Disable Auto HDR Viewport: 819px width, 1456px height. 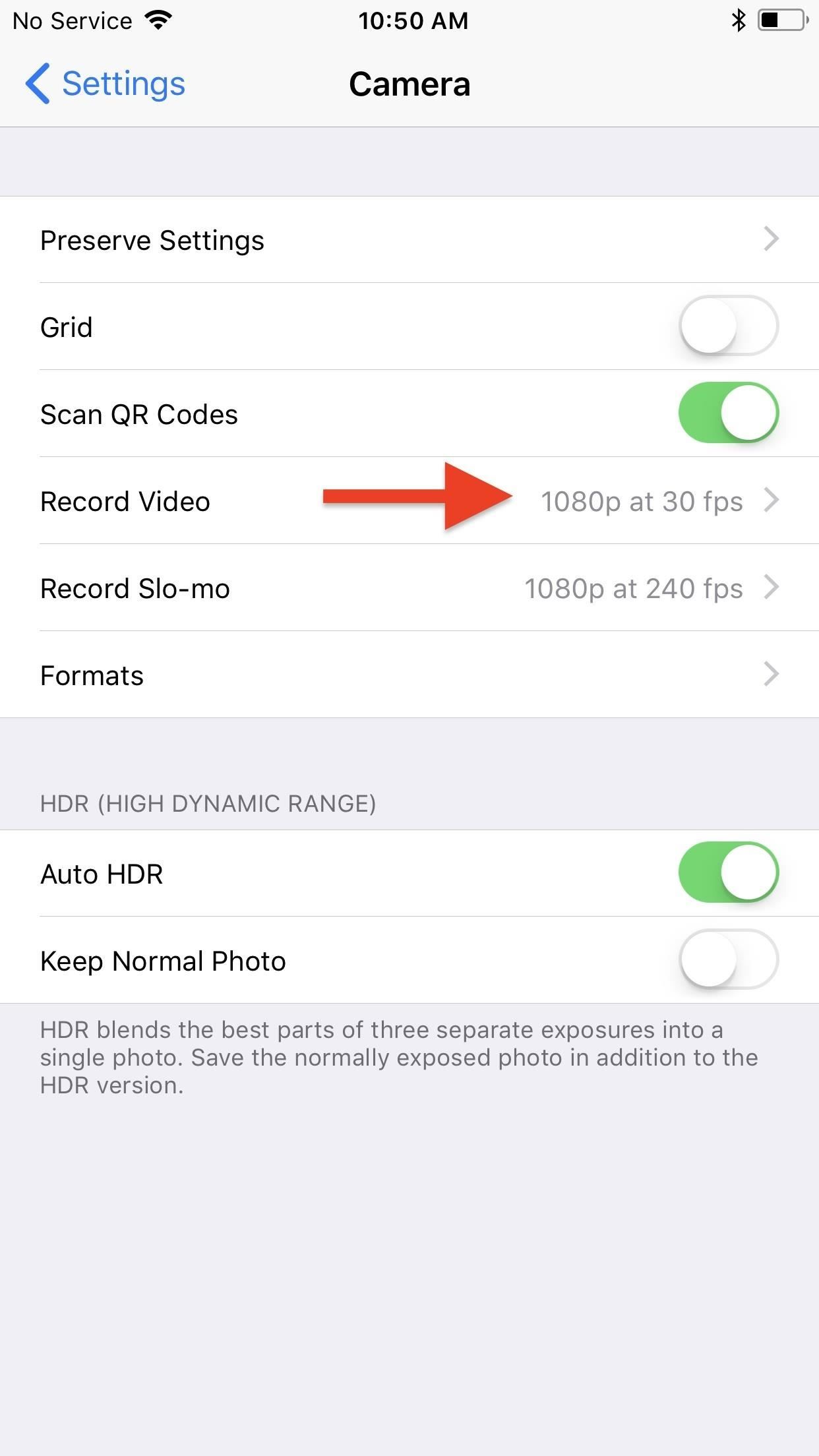[x=728, y=872]
